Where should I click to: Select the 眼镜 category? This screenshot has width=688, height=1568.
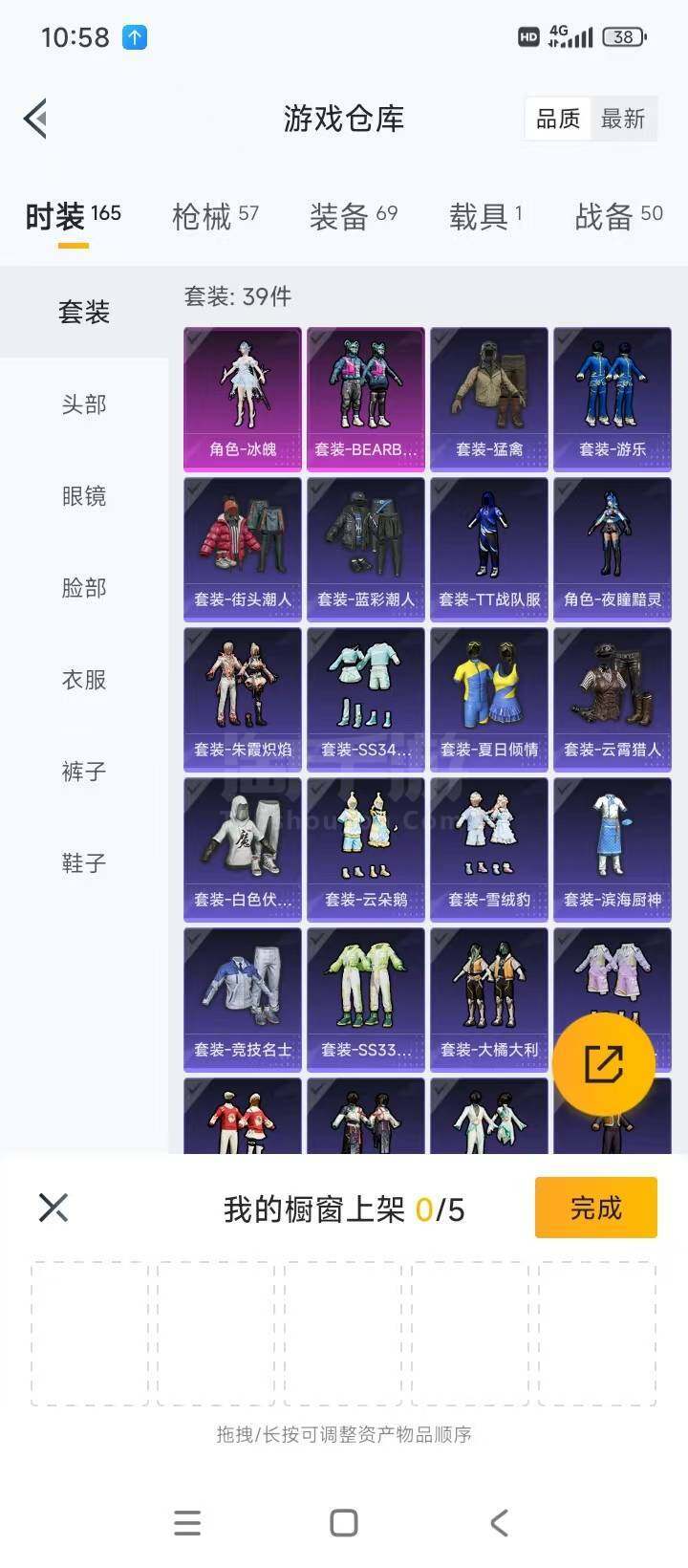click(x=84, y=496)
